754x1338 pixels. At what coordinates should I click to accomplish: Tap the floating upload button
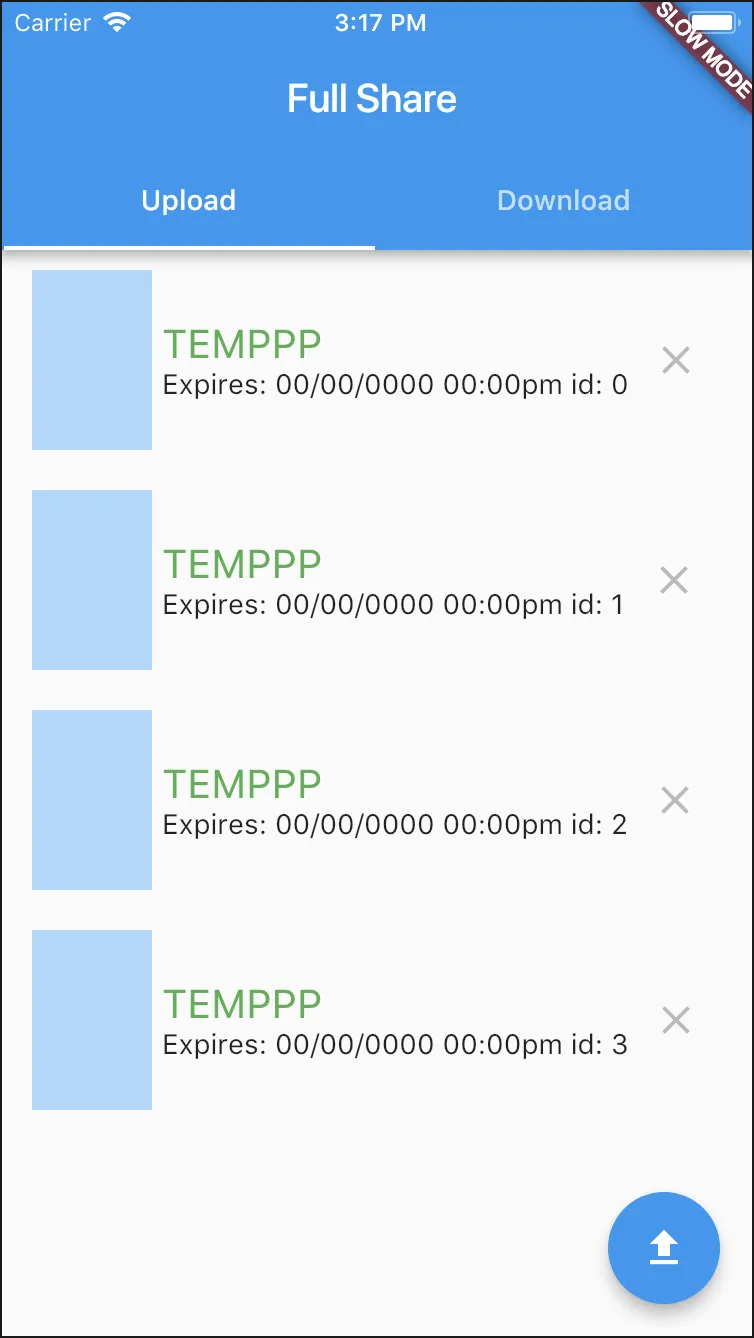pos(663,1248)
